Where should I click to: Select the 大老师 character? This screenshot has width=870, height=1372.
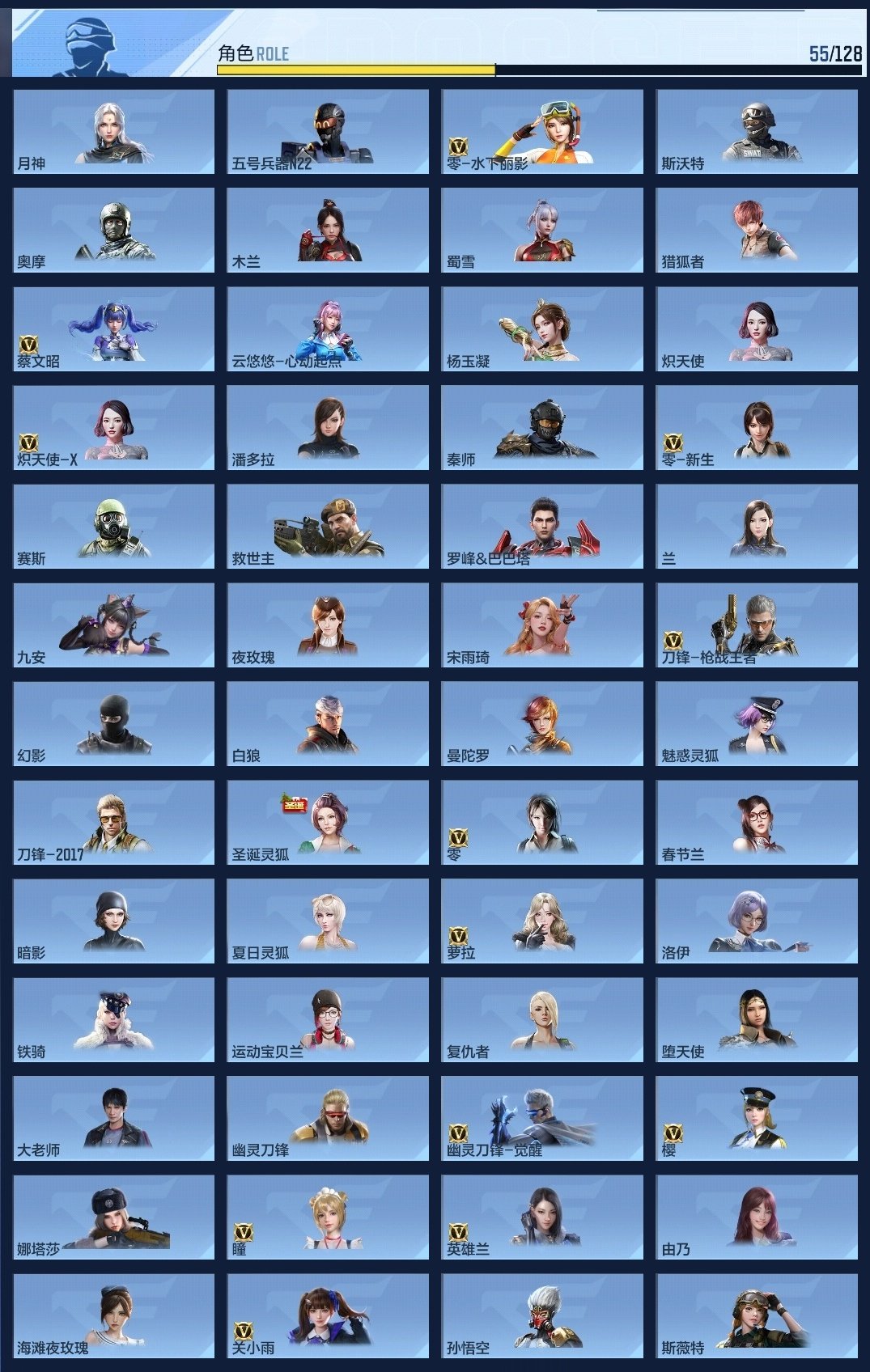tap(114, 1118)
